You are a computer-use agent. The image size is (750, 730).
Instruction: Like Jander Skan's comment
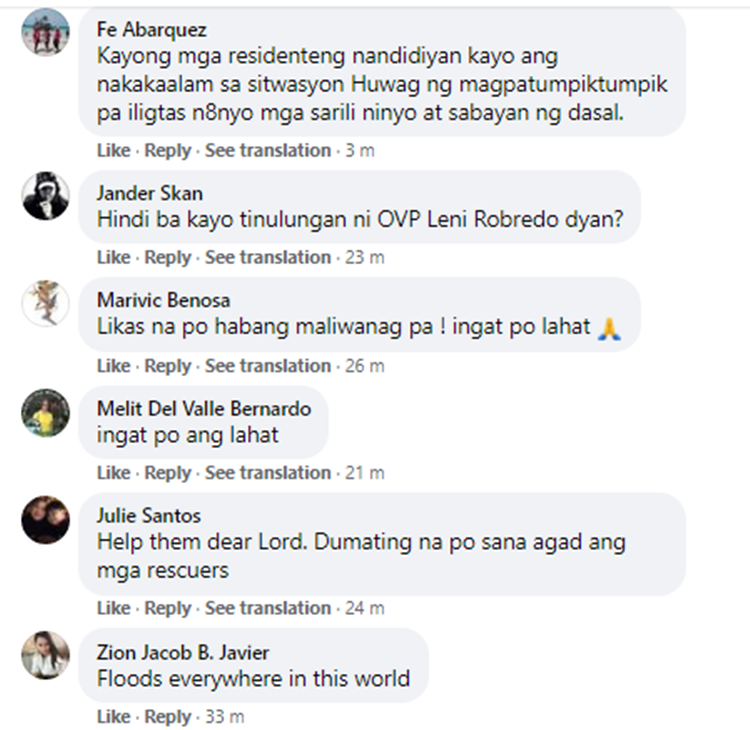(113, 258)
